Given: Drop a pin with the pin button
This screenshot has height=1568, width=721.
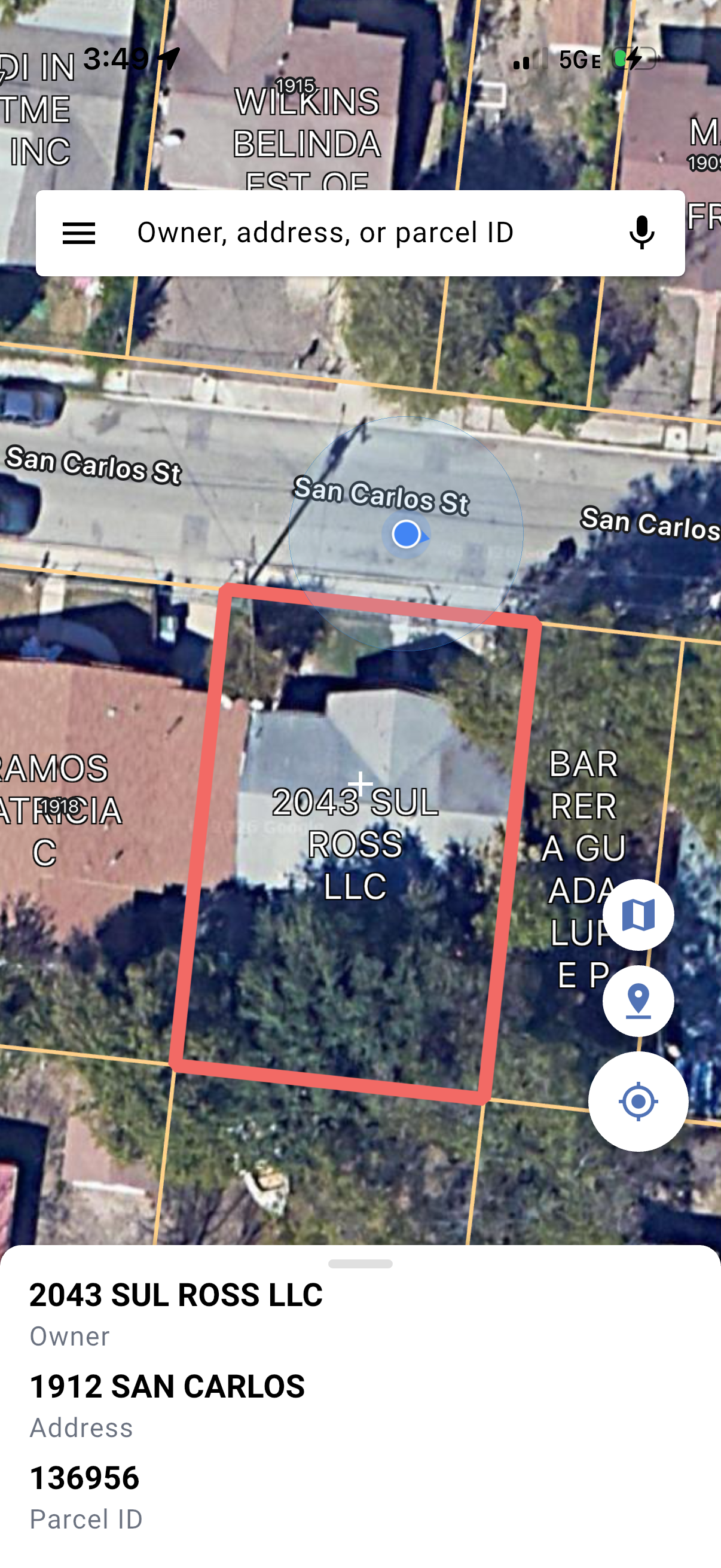Looking at the screenshot, I should (638, 1000).
